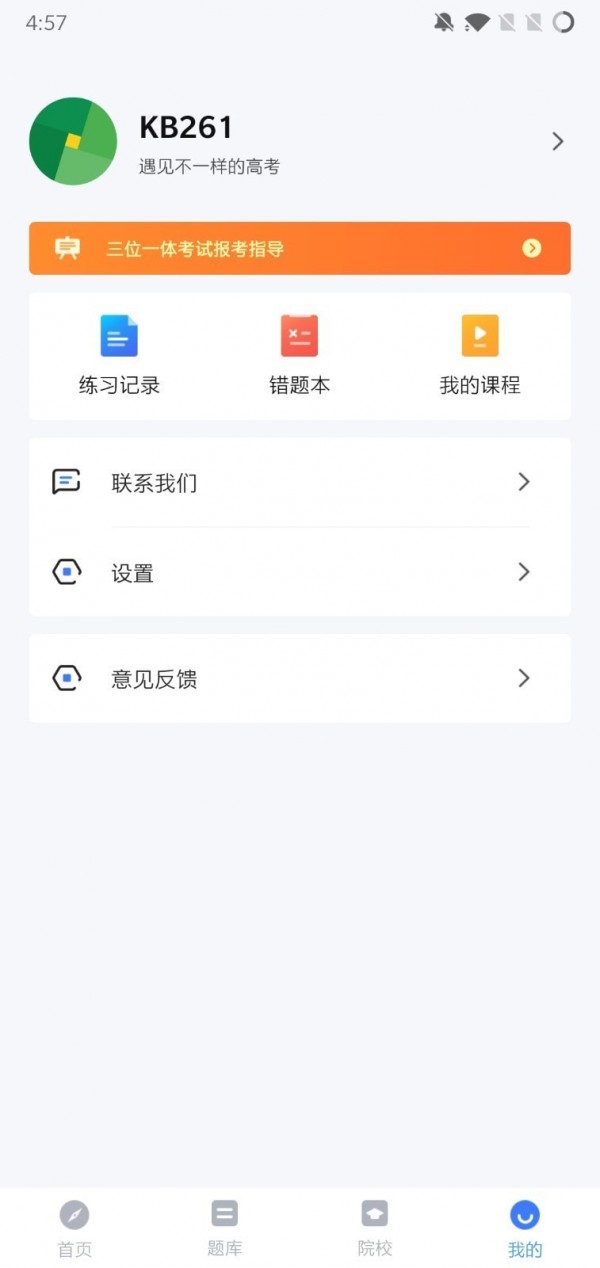
Task: Tap the 我的 tab
Action: (x=525, y=1228)
